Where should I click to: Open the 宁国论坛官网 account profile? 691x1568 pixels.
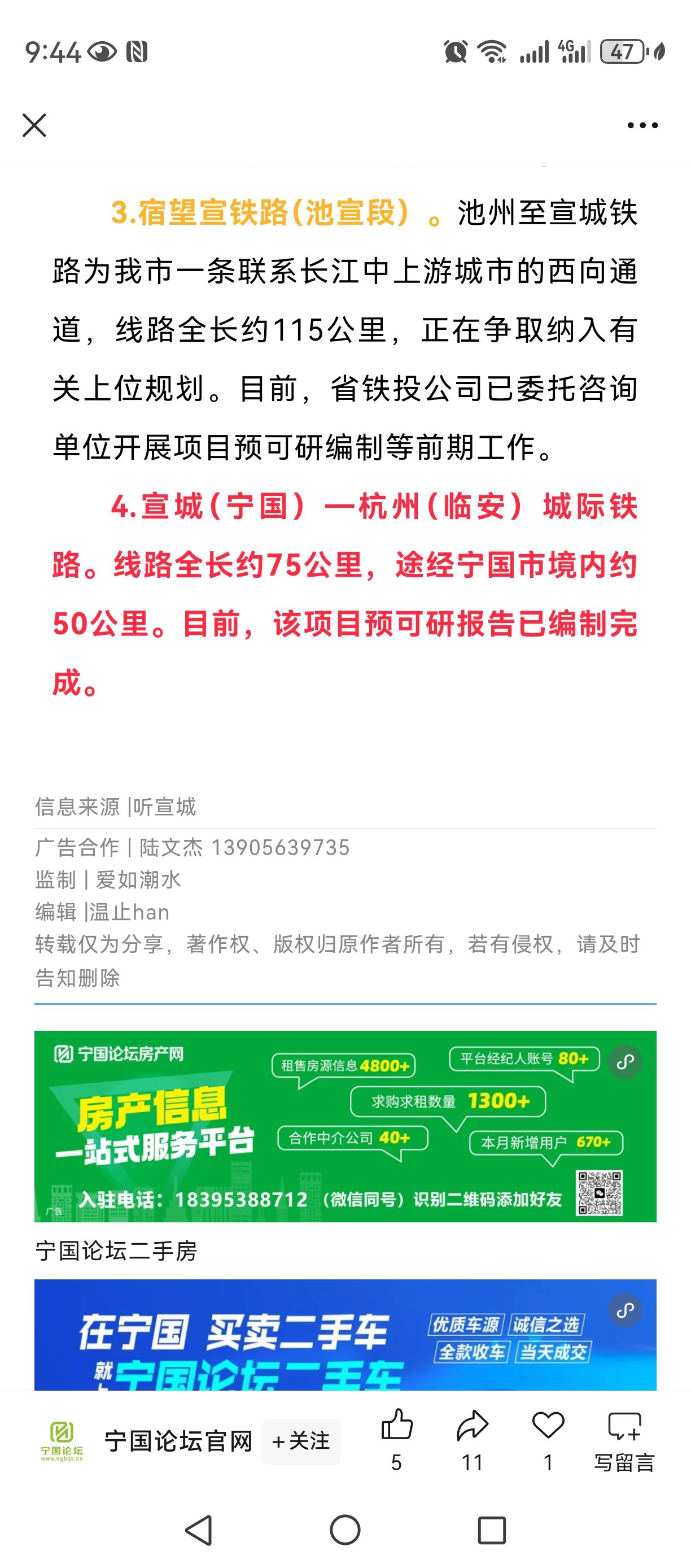pyautogui.click(x=178, y=1441)
